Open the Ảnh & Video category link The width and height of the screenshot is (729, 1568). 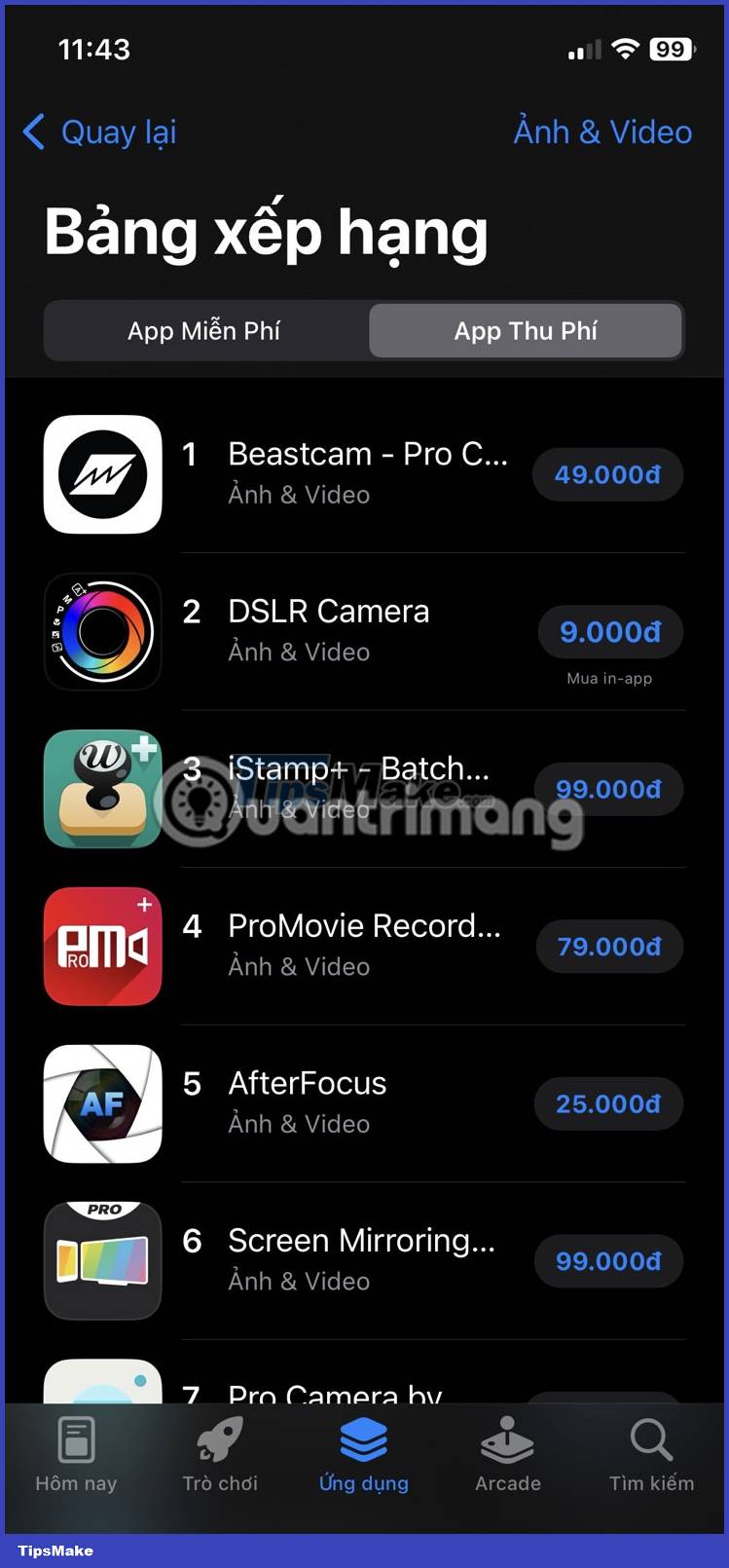[x=602, y=132]
